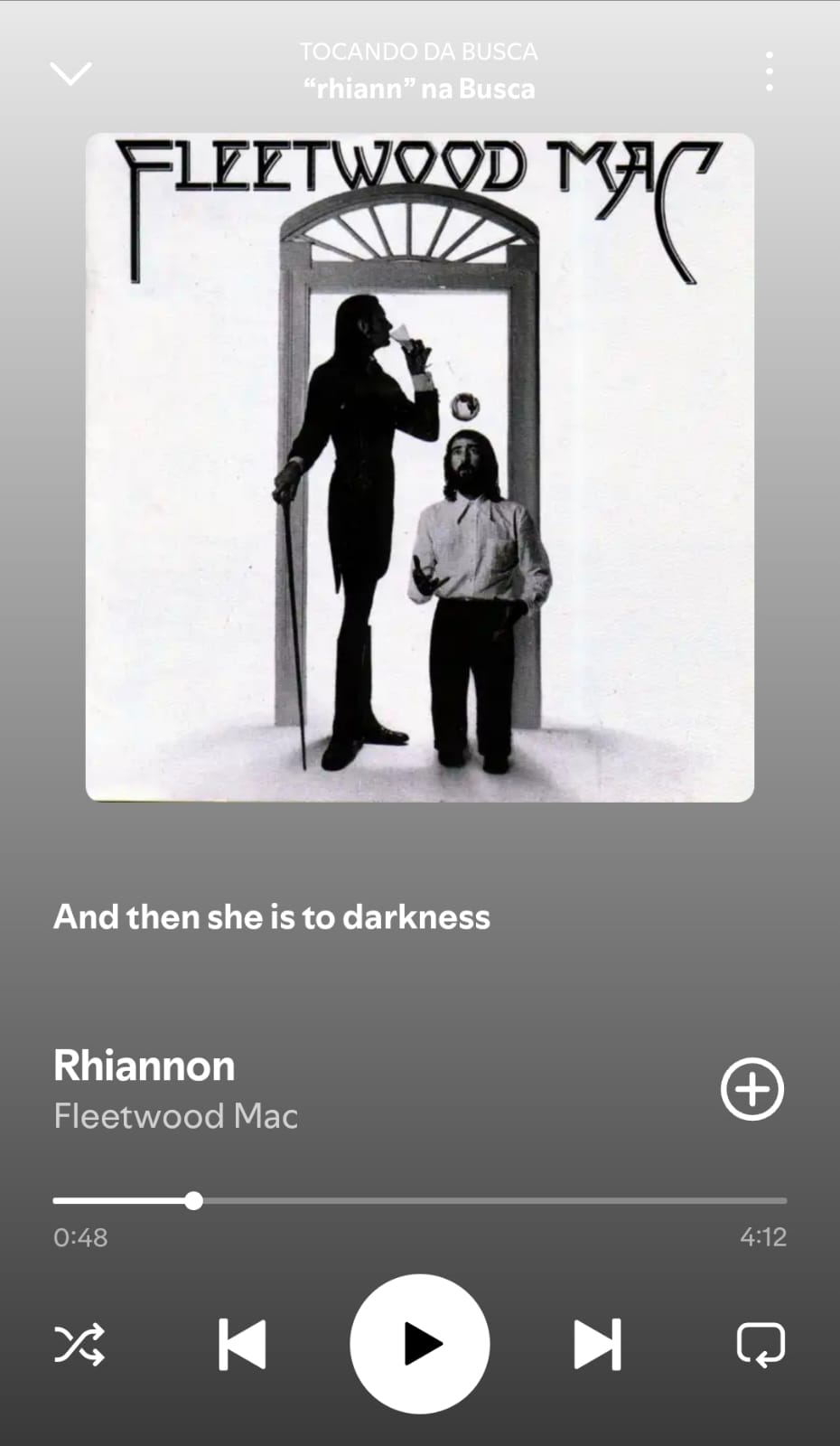The image size is (840, 1446).
Task: Open the Fleetwood Mac artist page
Action: 176,1116
